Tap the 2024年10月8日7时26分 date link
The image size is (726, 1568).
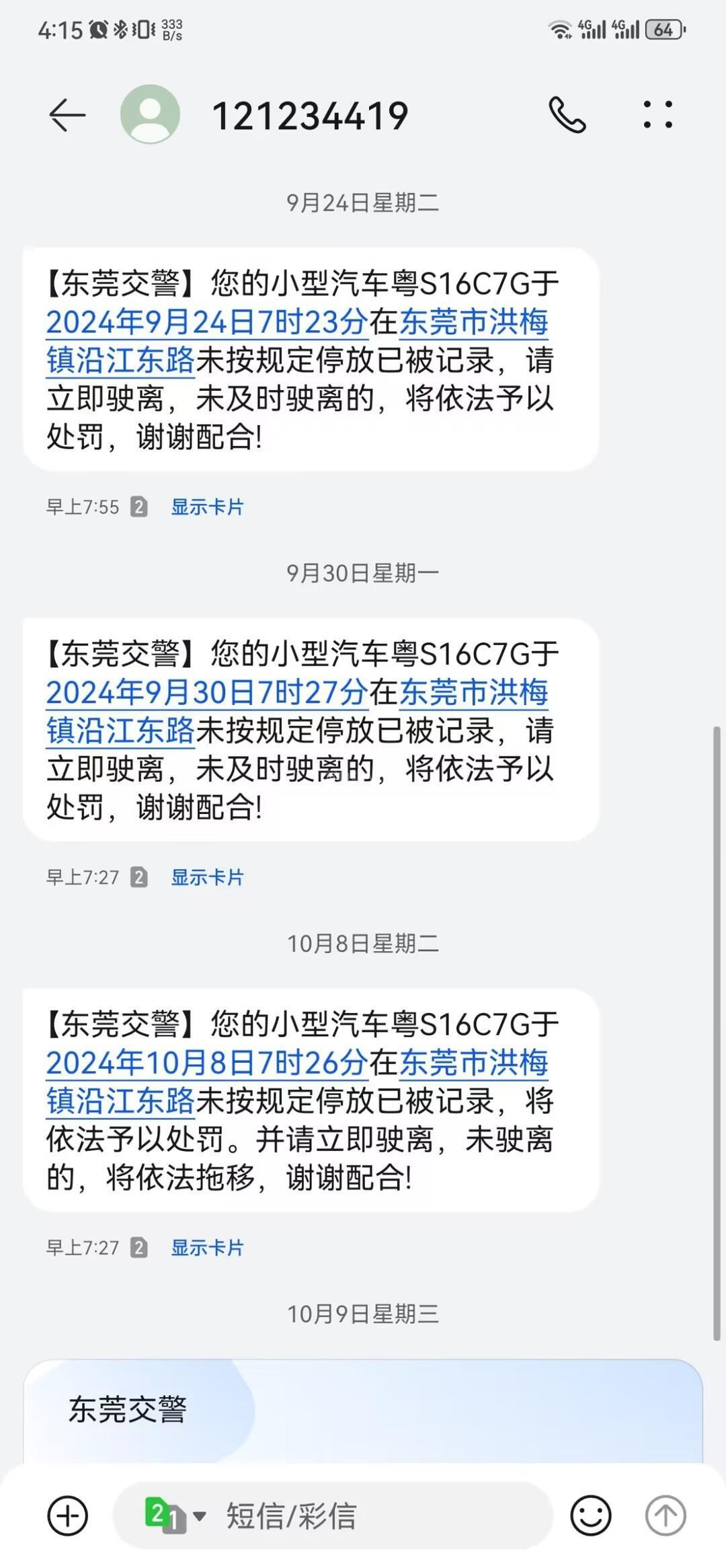click(x=207, y=1063)
